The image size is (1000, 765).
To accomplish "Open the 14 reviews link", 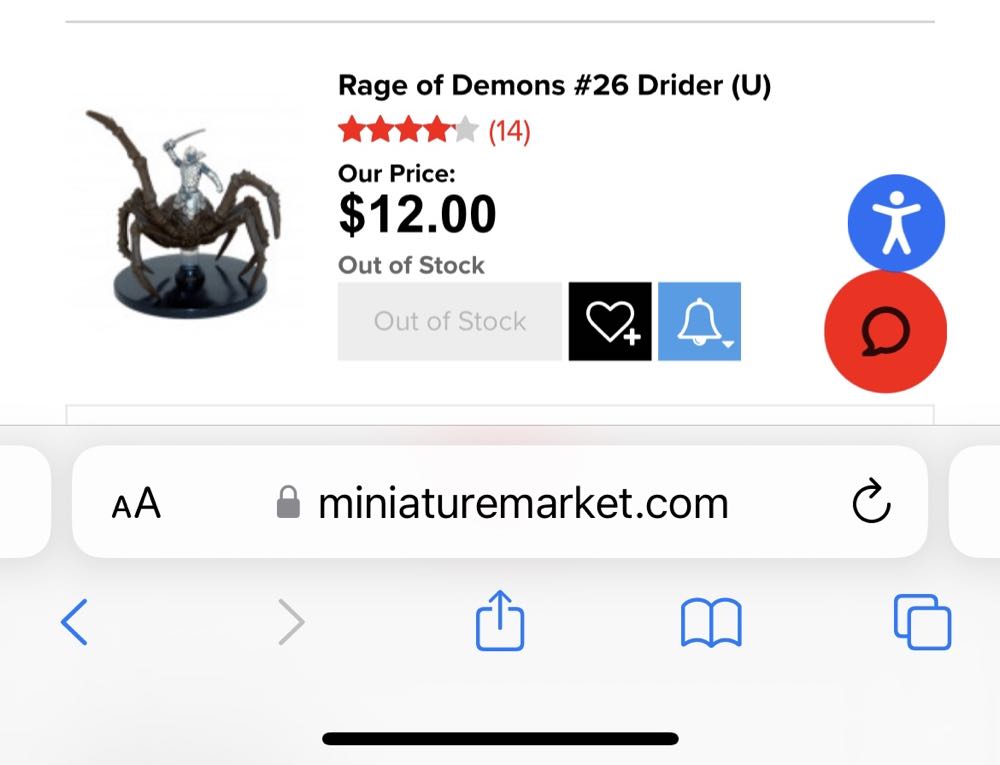I will click(509, 131).
